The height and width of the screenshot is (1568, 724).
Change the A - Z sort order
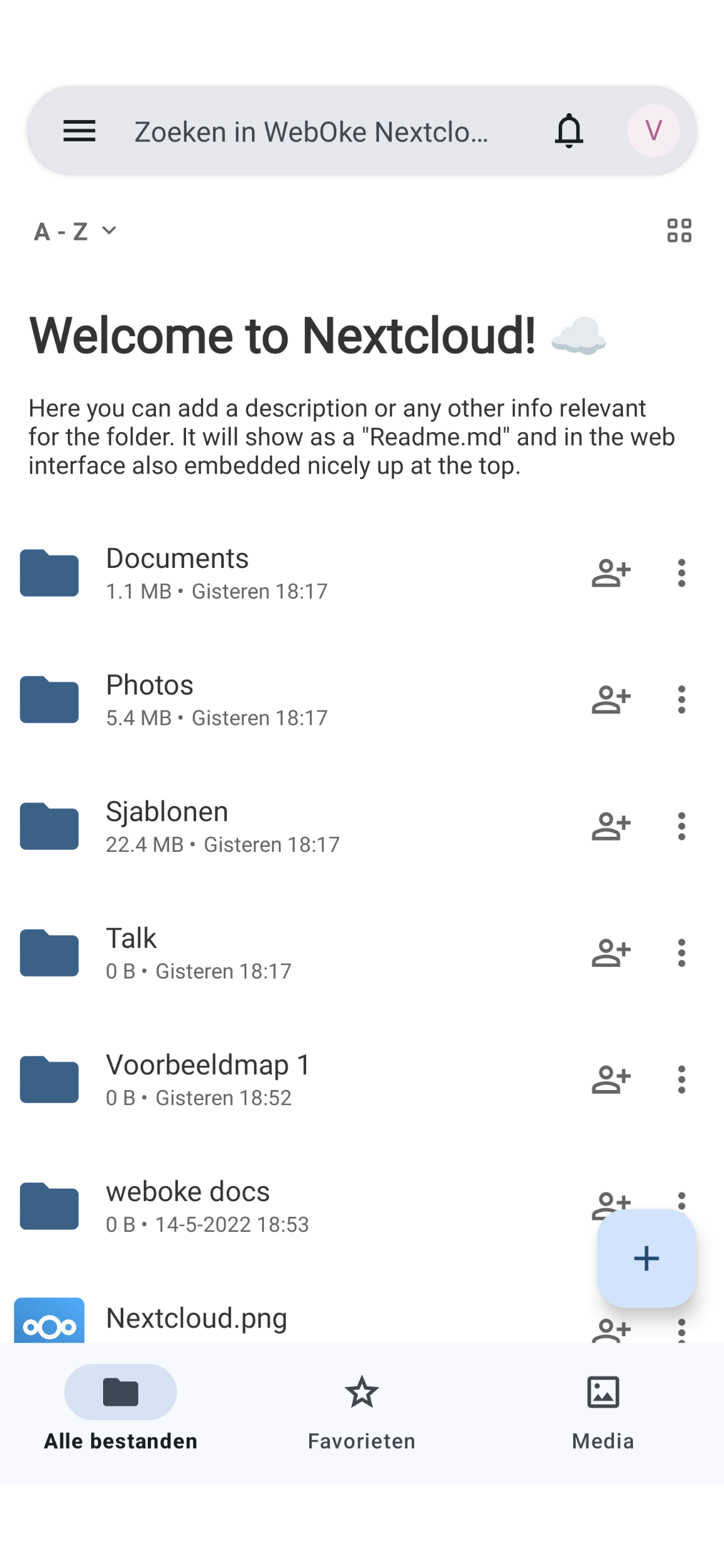(75, 231)
